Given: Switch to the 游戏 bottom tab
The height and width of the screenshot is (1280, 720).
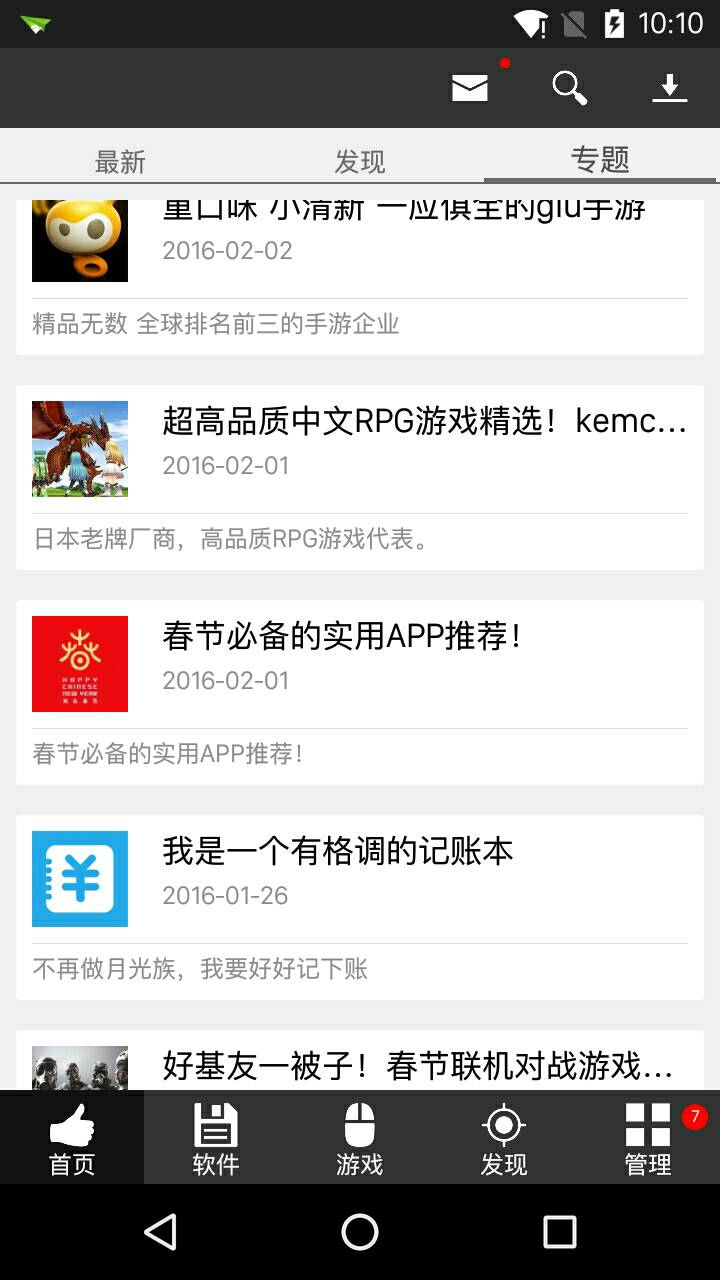Looking at the screenshot, I should [x=360, y=1138].
